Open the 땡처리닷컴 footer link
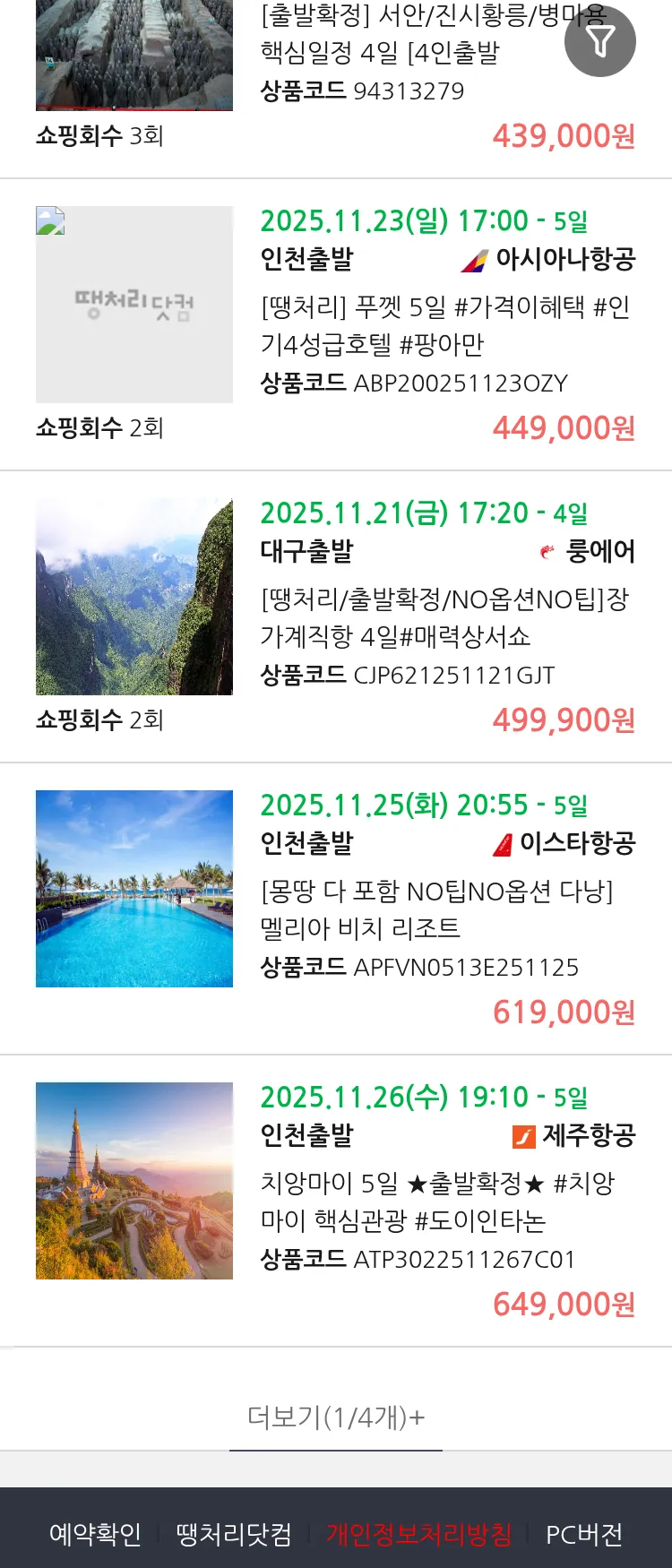 tap(234, 1534)
